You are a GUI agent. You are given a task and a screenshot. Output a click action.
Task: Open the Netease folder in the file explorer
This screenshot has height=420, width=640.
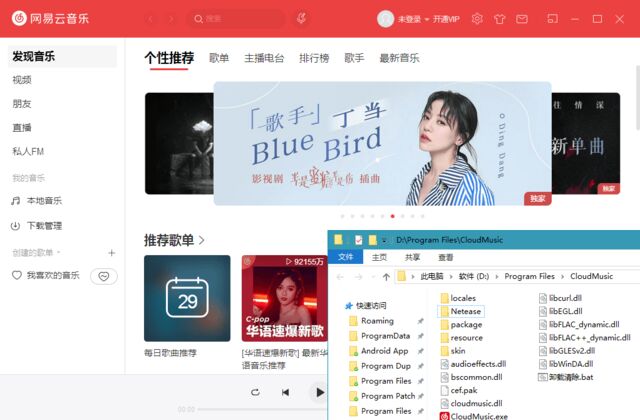[466, 311]
